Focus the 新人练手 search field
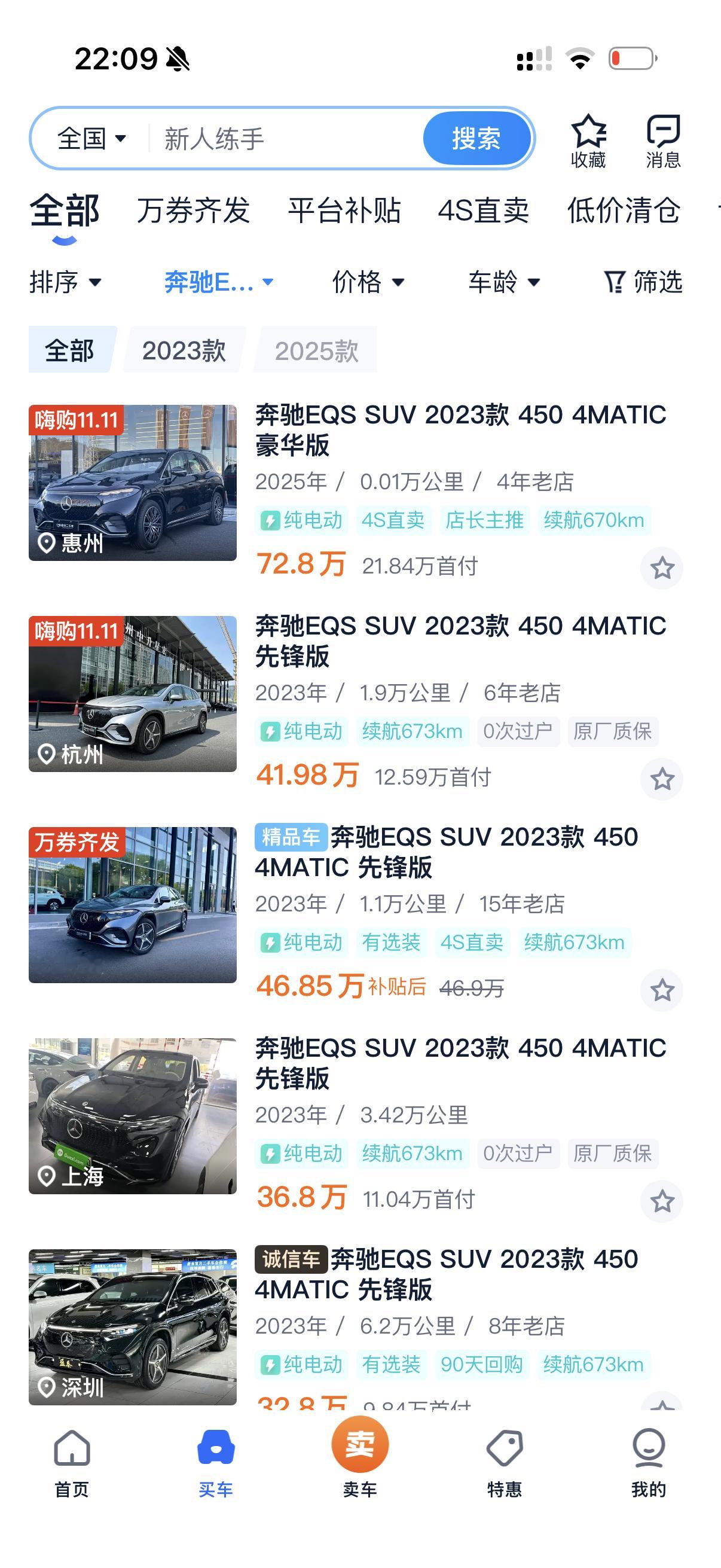The height and width of the screenshot is (1568, 721). coord(280,139)
